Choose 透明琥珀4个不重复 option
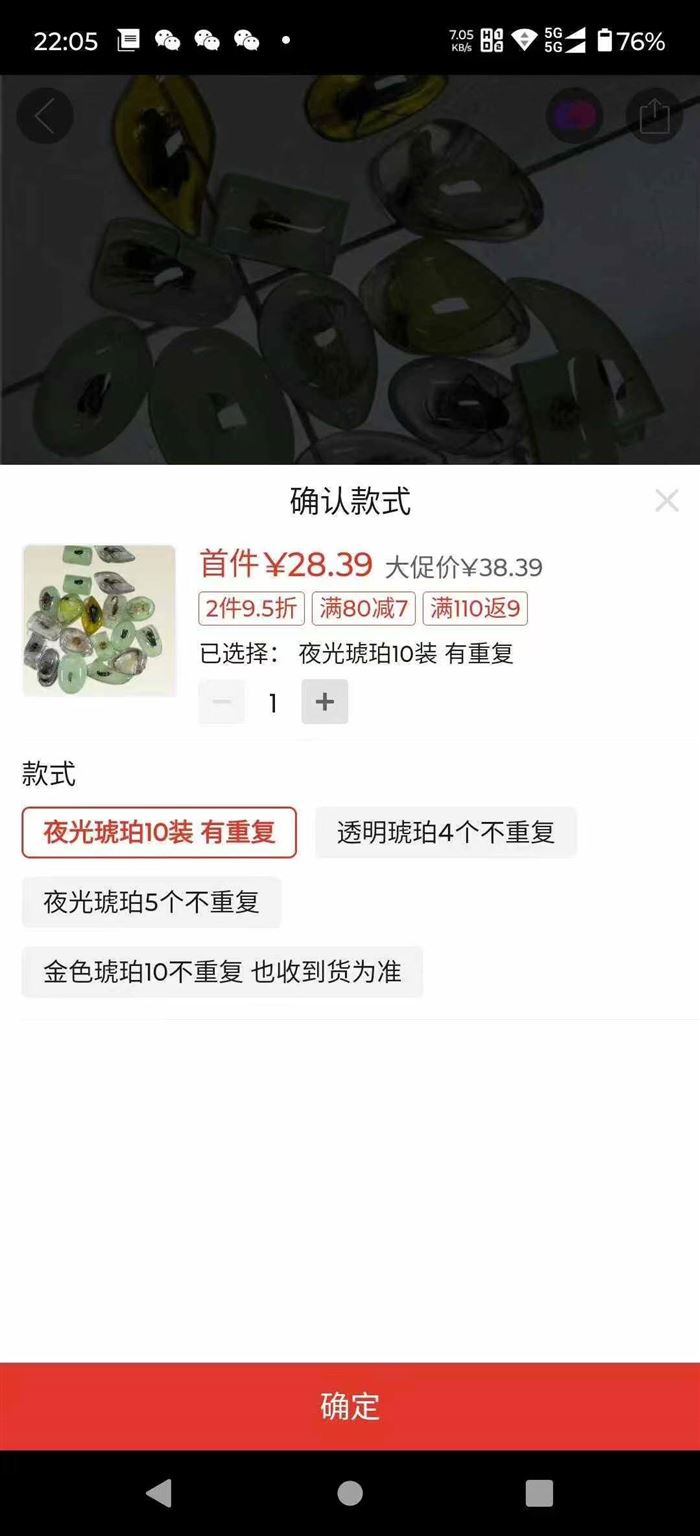Screen dimensions: 700x1536 (x=446, y=832)
